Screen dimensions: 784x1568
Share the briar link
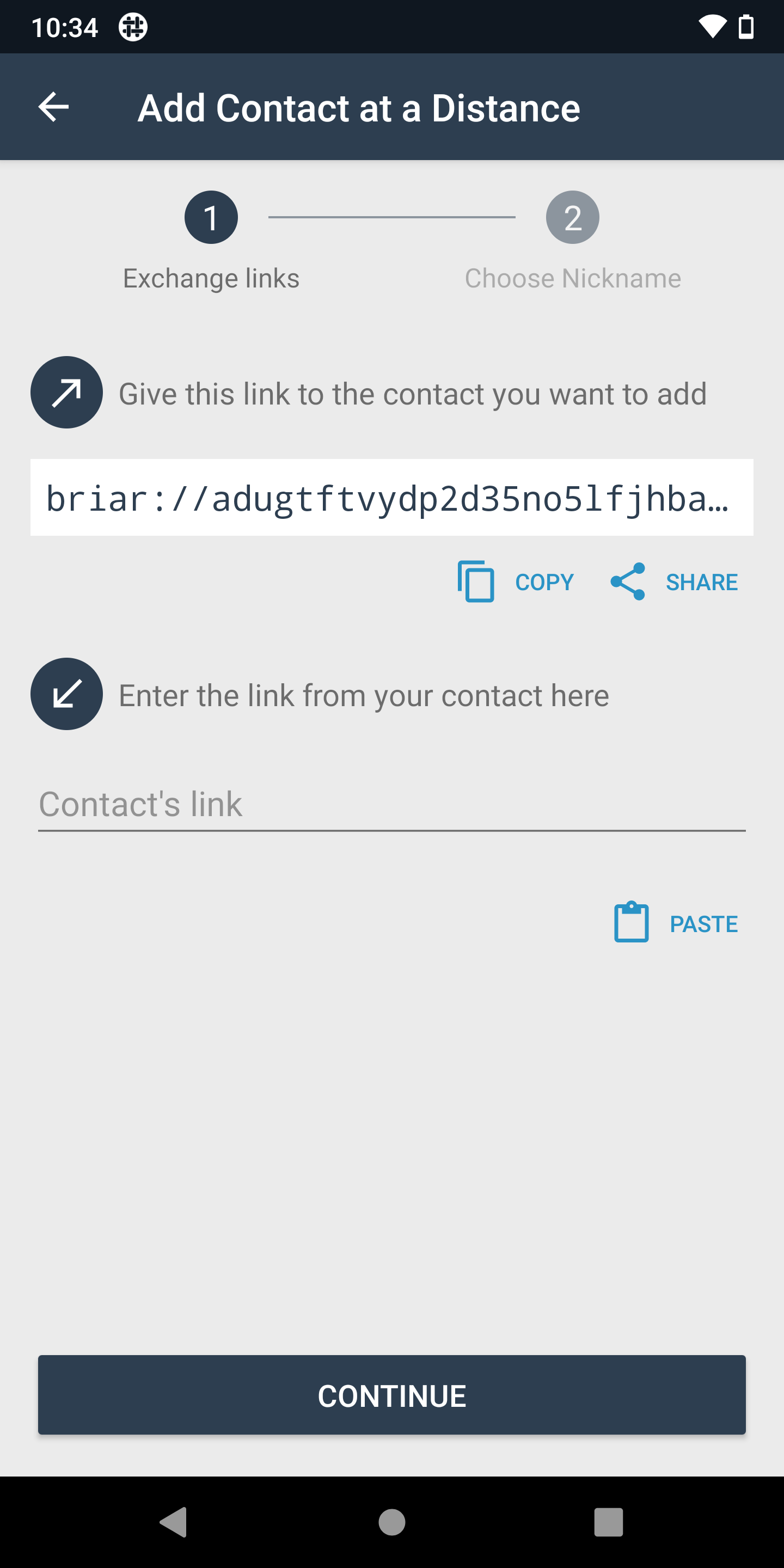click(675, 582)
